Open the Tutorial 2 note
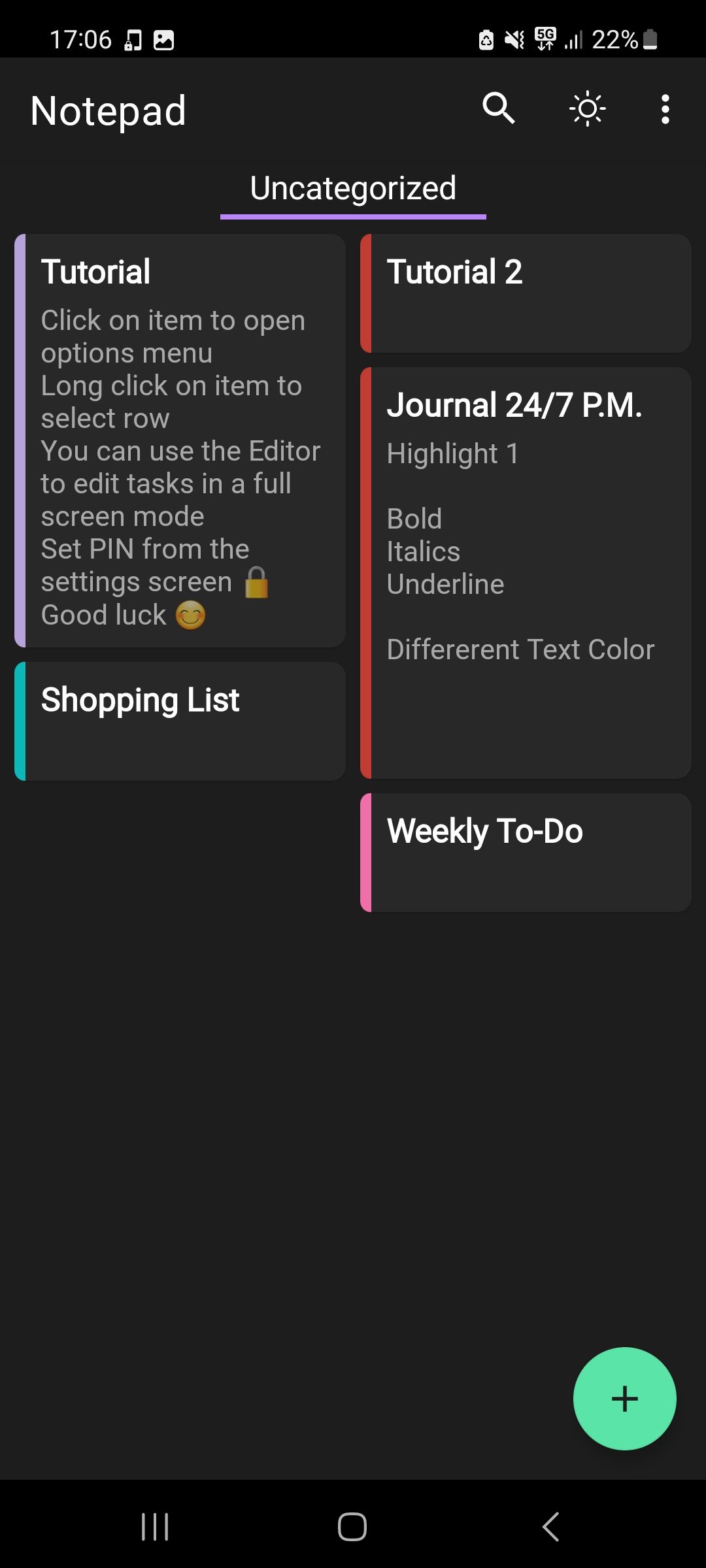The image size is (706, 1568). pos(526,293)
